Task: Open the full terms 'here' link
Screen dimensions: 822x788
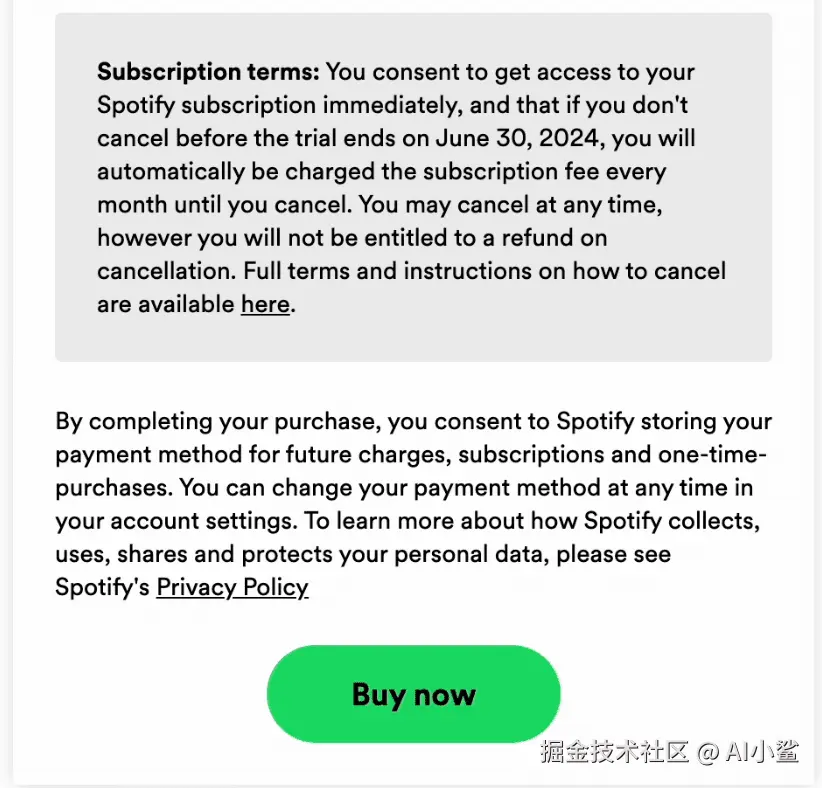Action: (x=265, y=304)
